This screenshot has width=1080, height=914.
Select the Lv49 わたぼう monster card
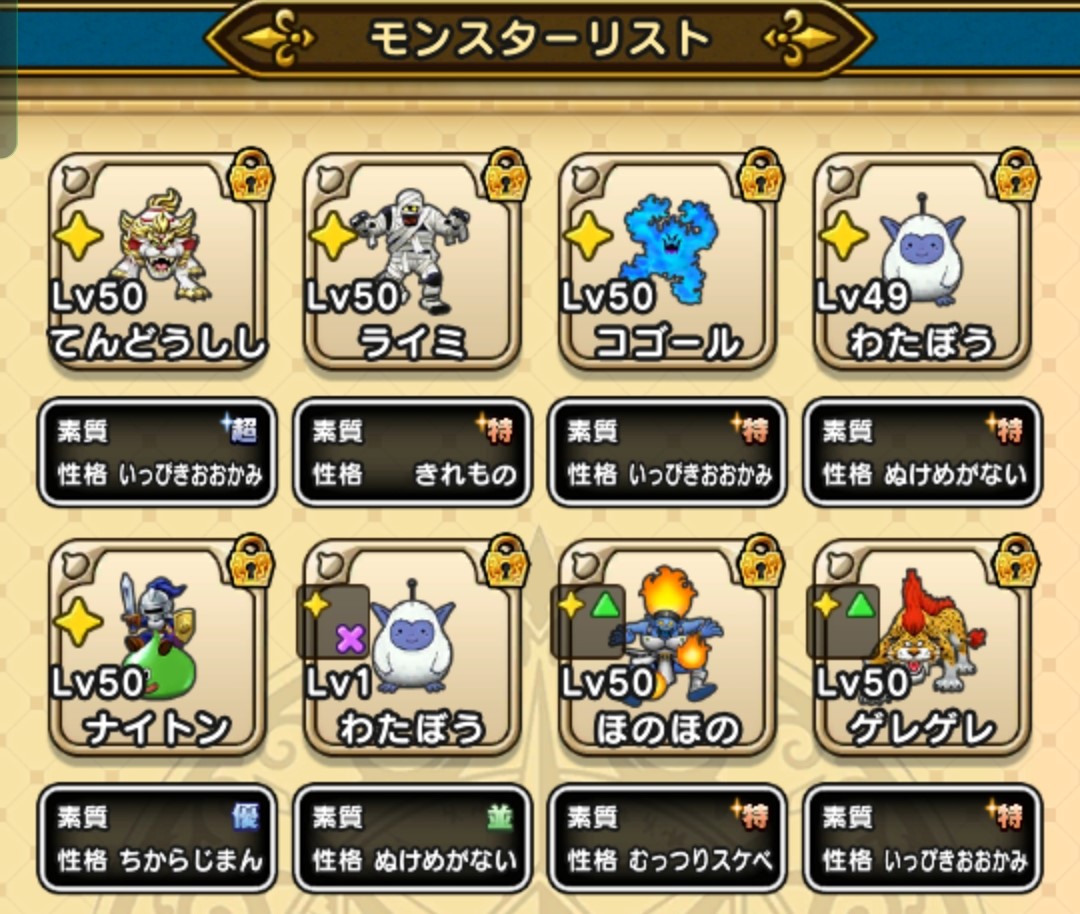tap(922, 262)
